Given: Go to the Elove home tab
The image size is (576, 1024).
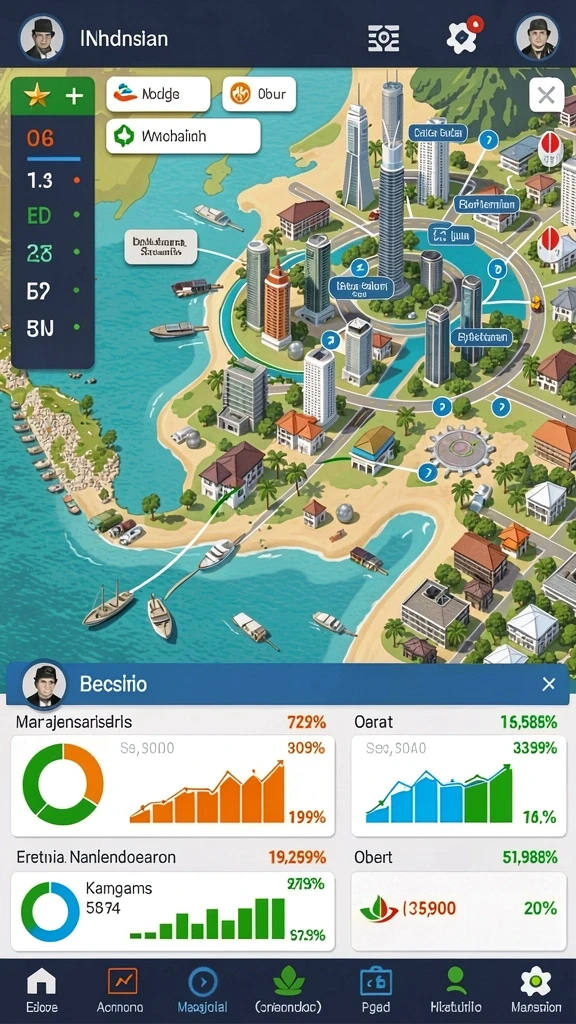Looking at the screenshot, I should click(x=41, y=990).
